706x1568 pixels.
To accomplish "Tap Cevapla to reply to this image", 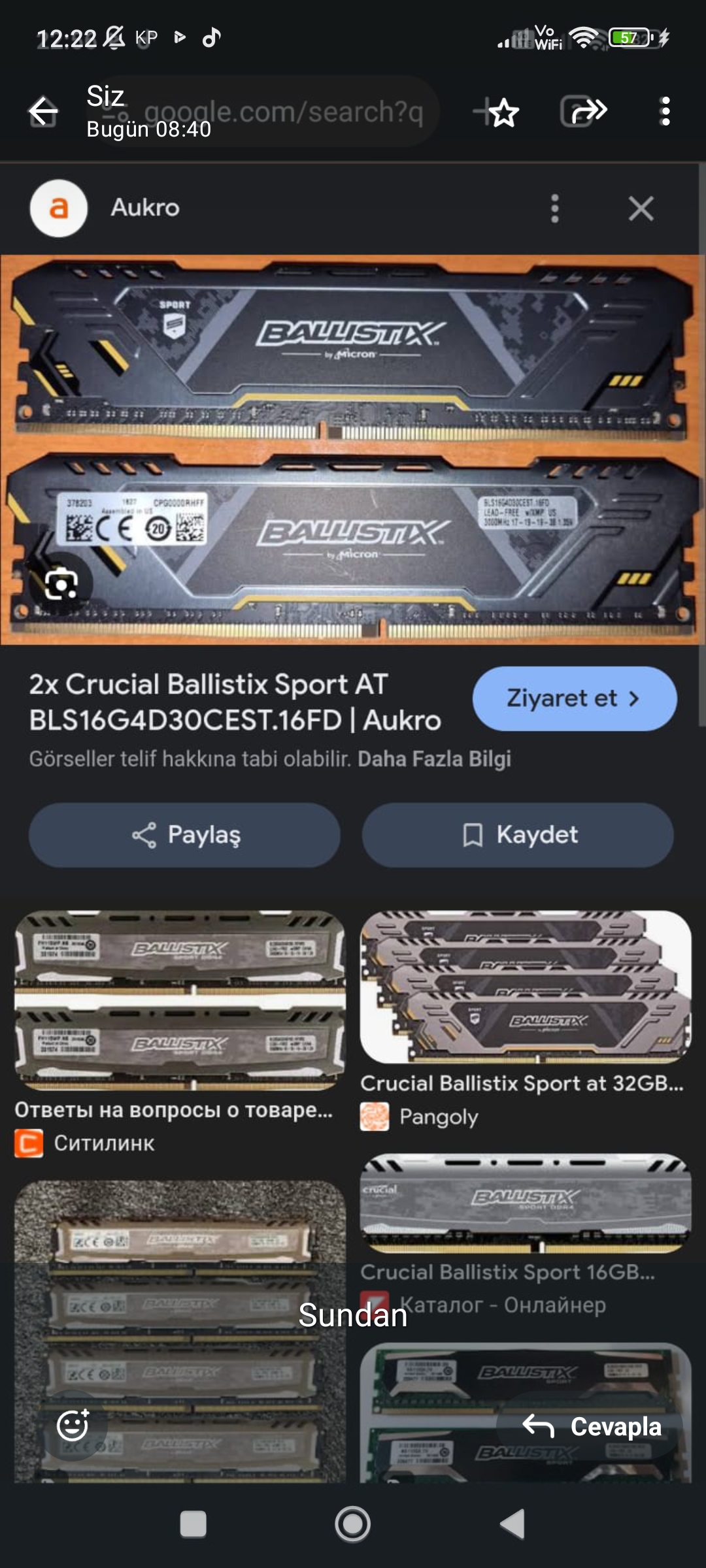I will pyautogui.click(x=592, y=1426).
